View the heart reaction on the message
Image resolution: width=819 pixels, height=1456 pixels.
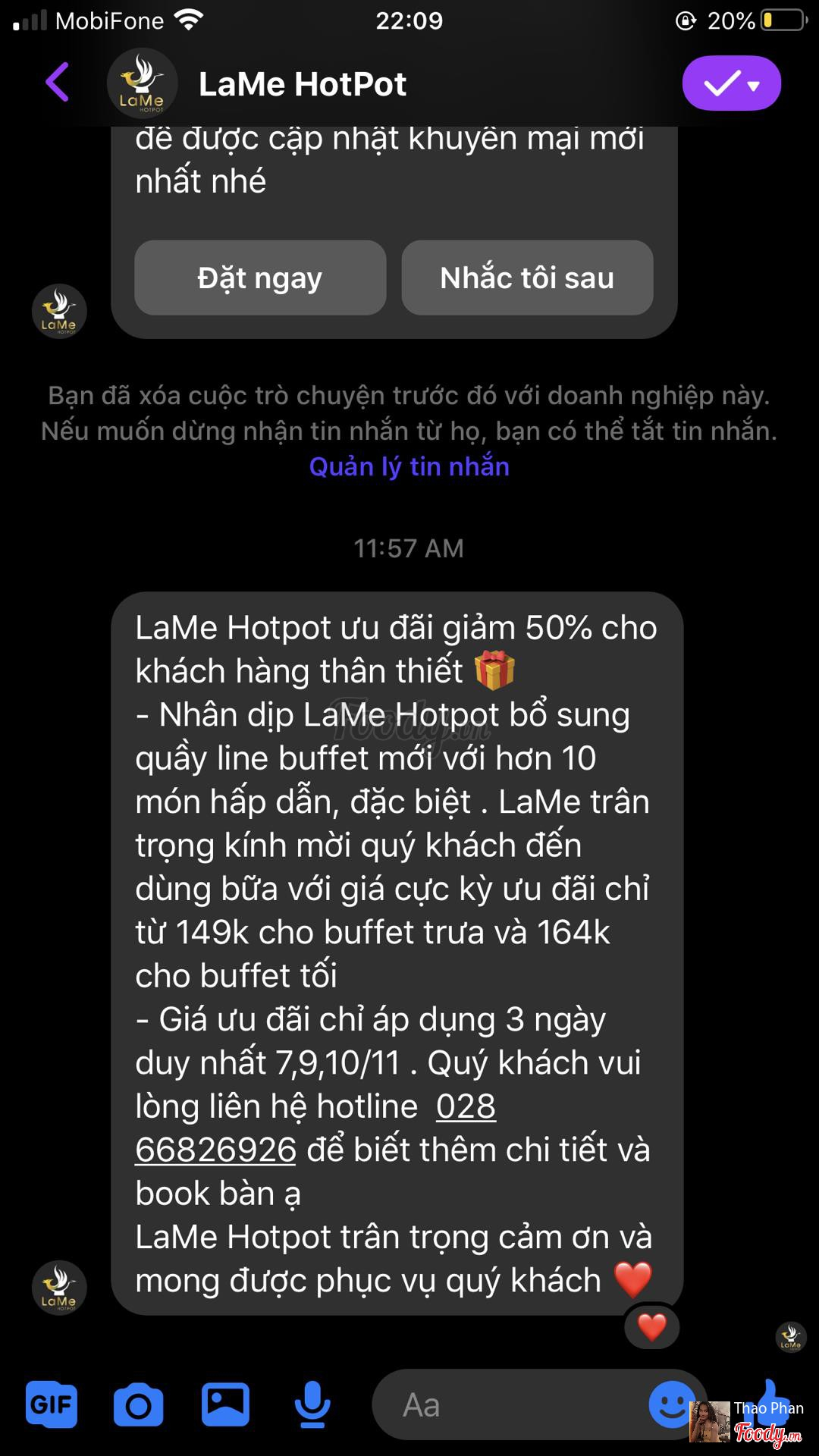651,1327
